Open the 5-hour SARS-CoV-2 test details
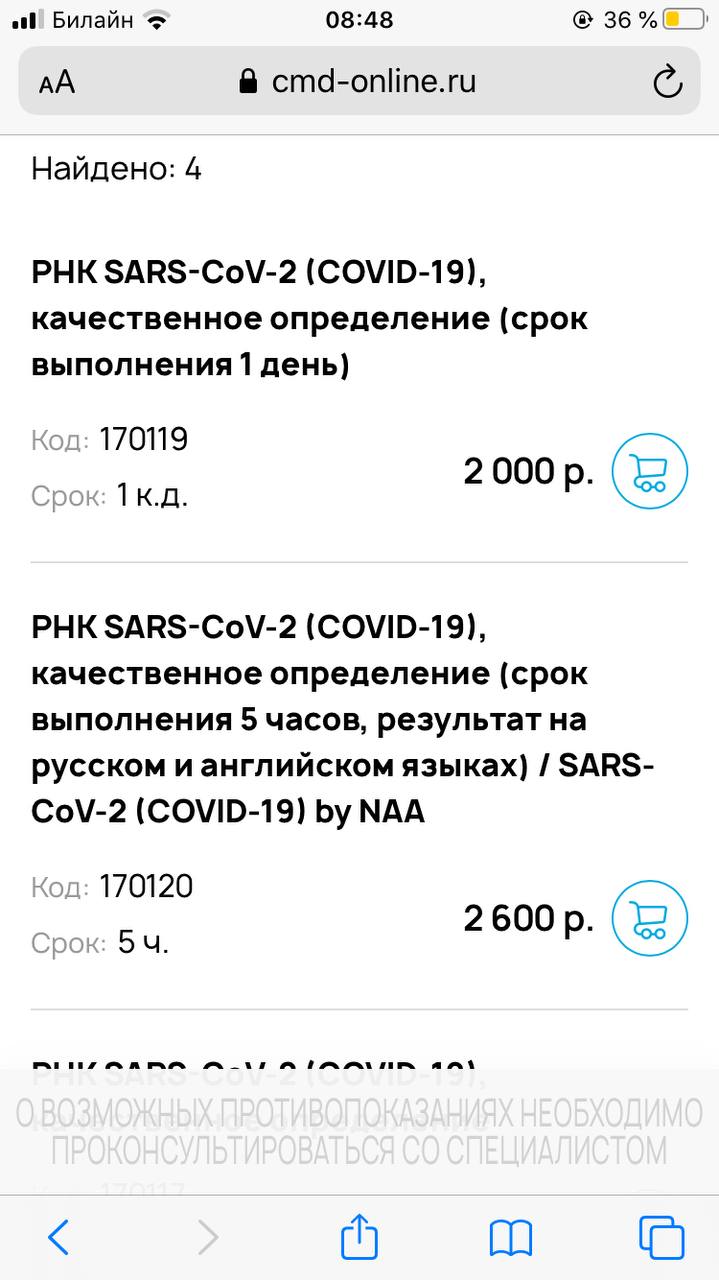 tap(342, 720)
